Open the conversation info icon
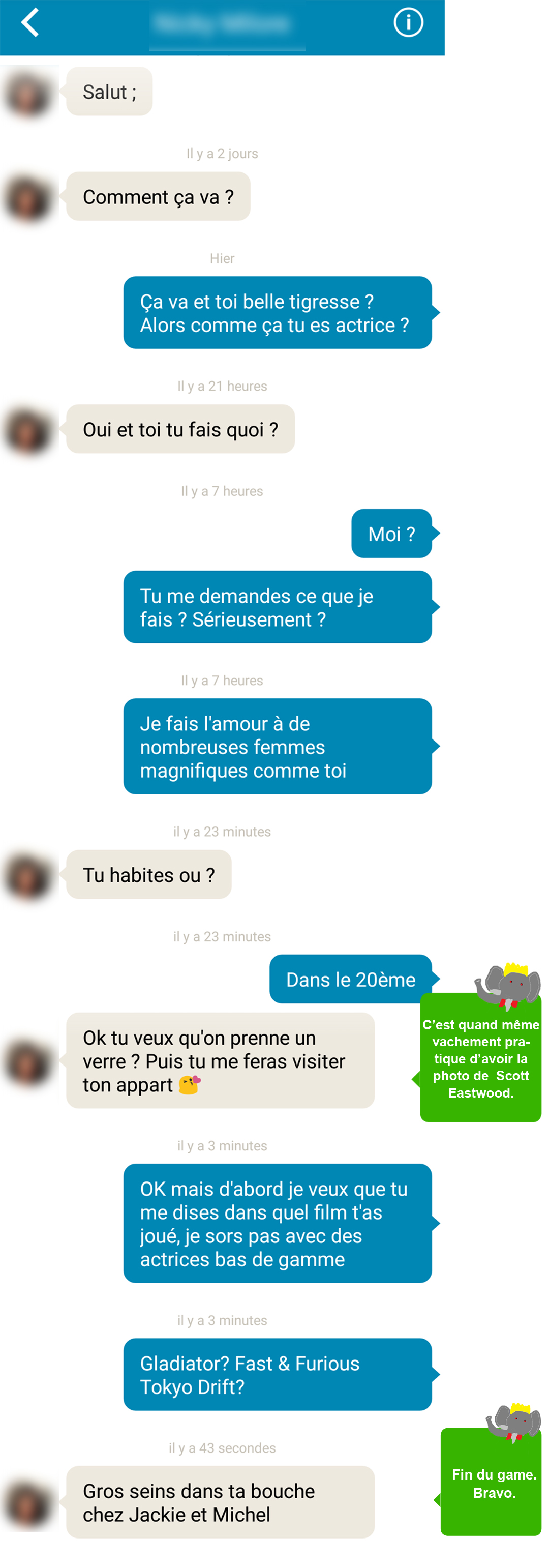The image size is (549, 1568). point(408,23)
